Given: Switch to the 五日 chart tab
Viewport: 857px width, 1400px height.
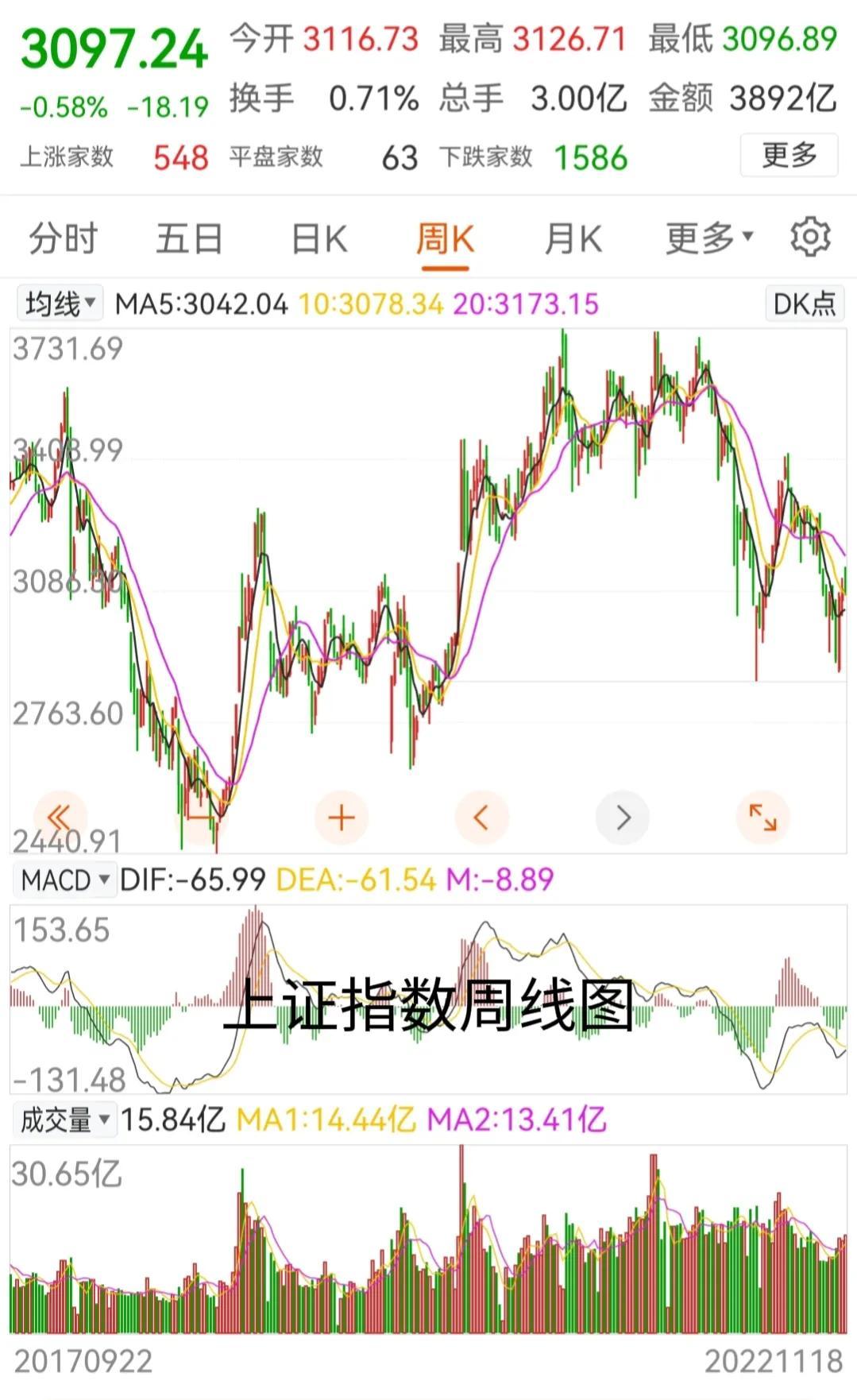Looking at the screenshot, I should pos(190,238).
